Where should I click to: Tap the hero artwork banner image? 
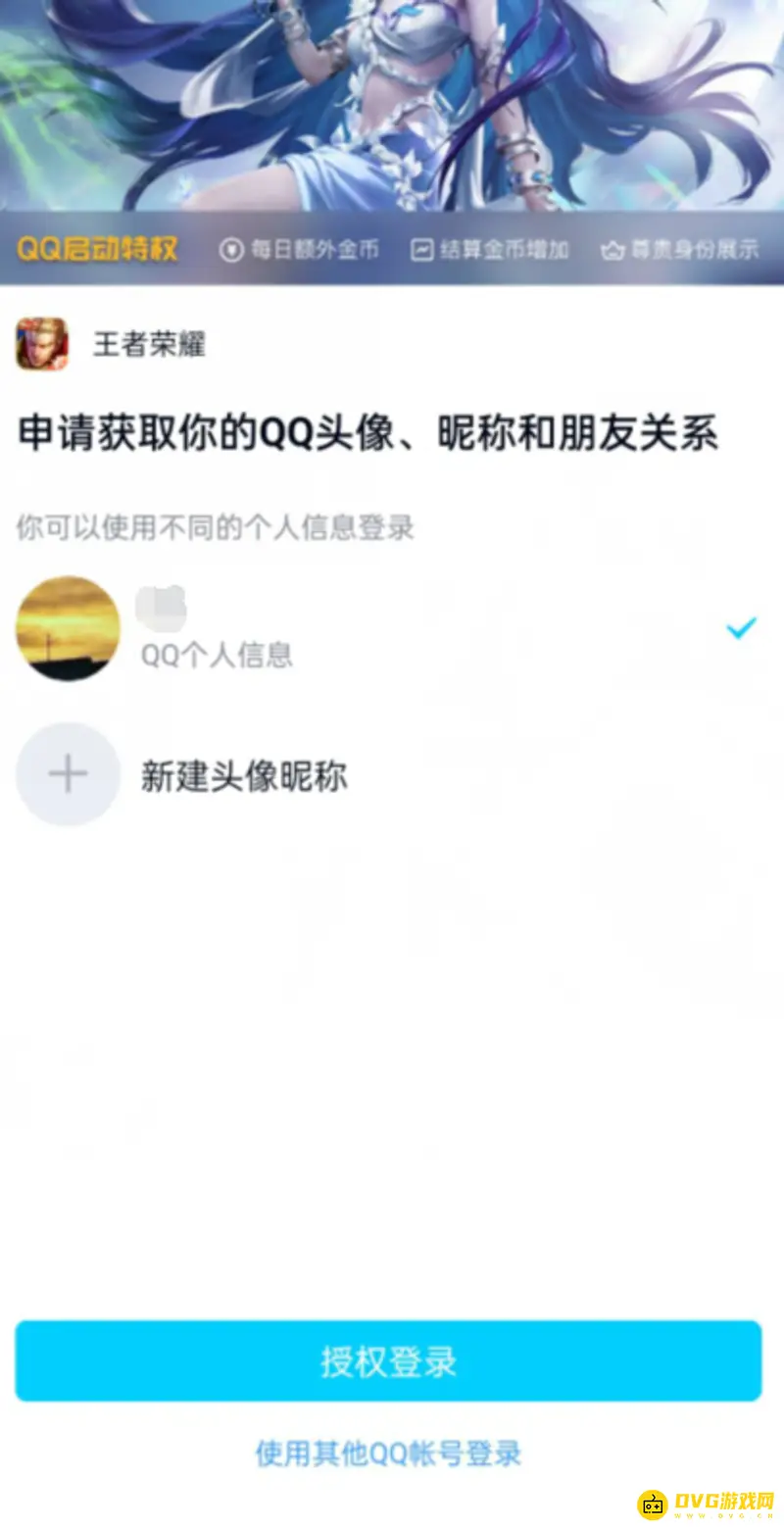pyautogui.click(x=392, y=108)
